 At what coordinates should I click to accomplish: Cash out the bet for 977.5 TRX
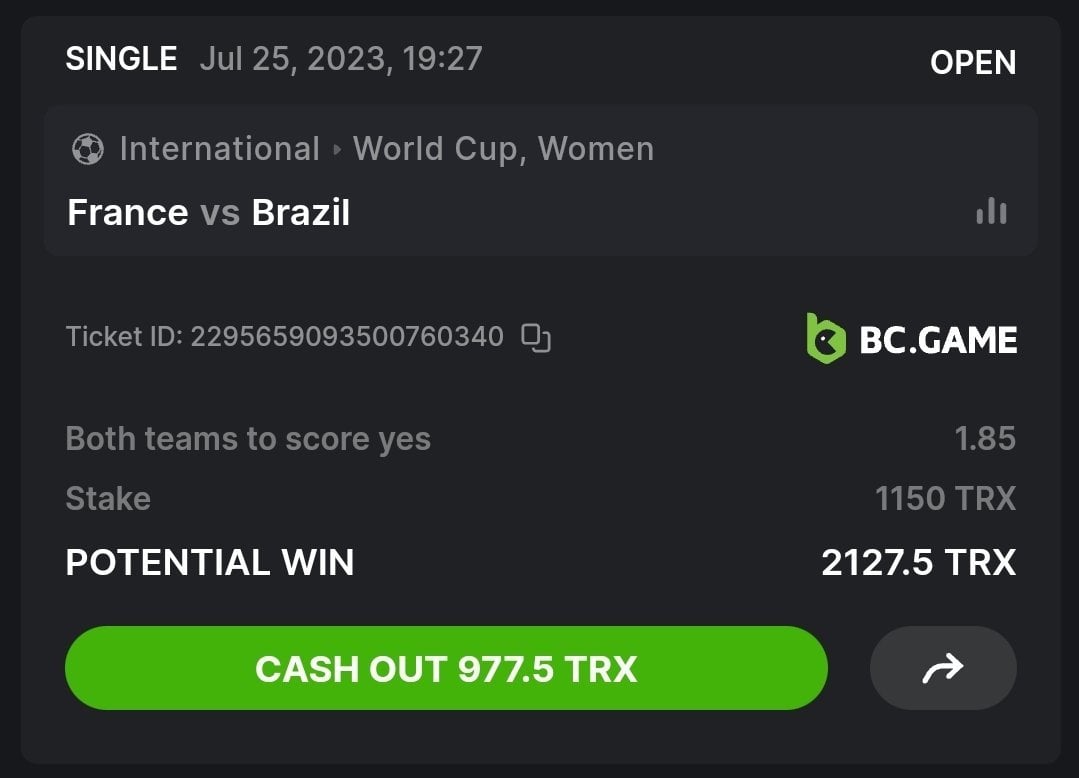[446, 668]
